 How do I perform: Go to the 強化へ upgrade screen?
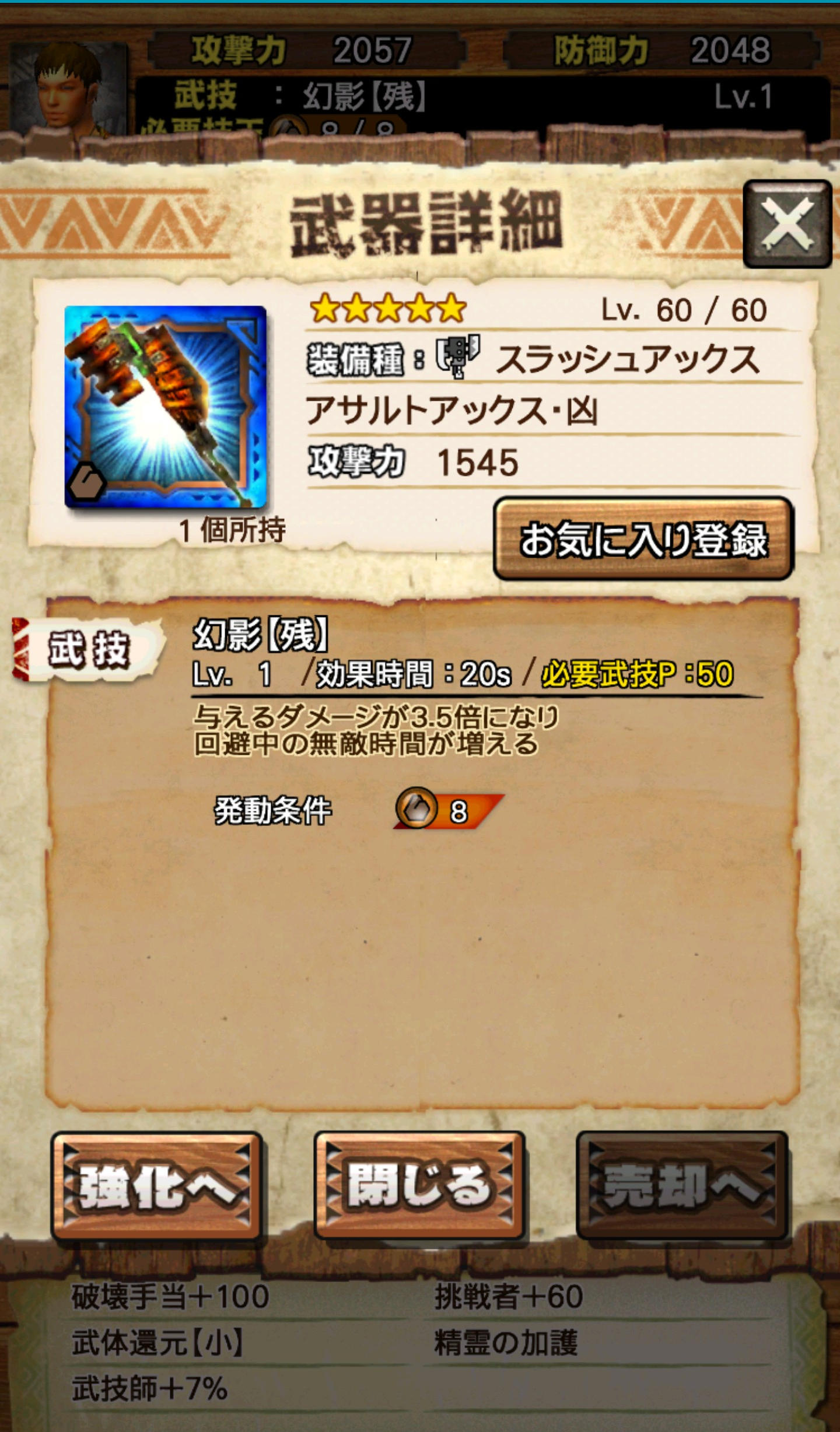tap(156, 1186)
